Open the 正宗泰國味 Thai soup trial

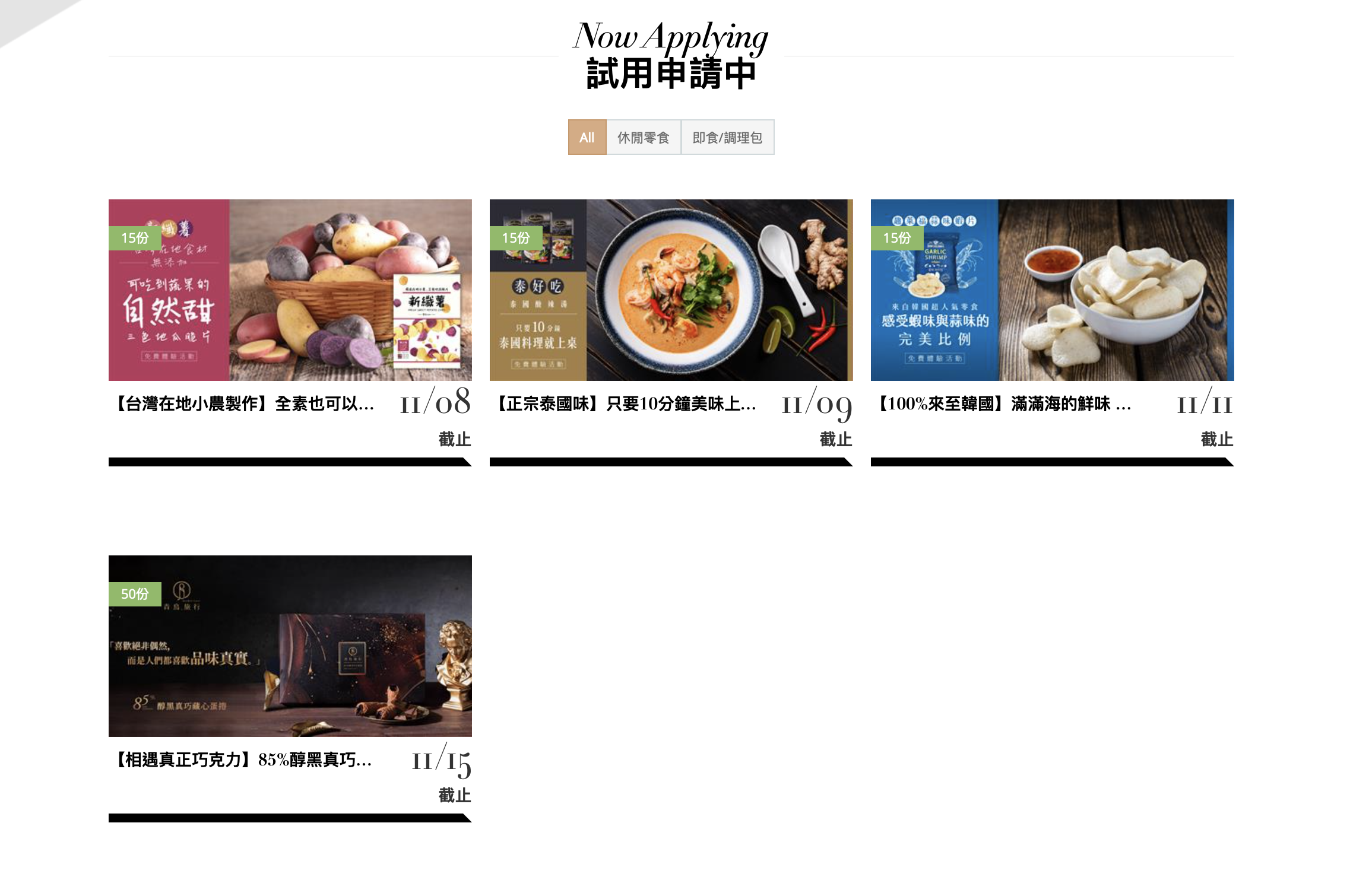(x=671, y=290)
